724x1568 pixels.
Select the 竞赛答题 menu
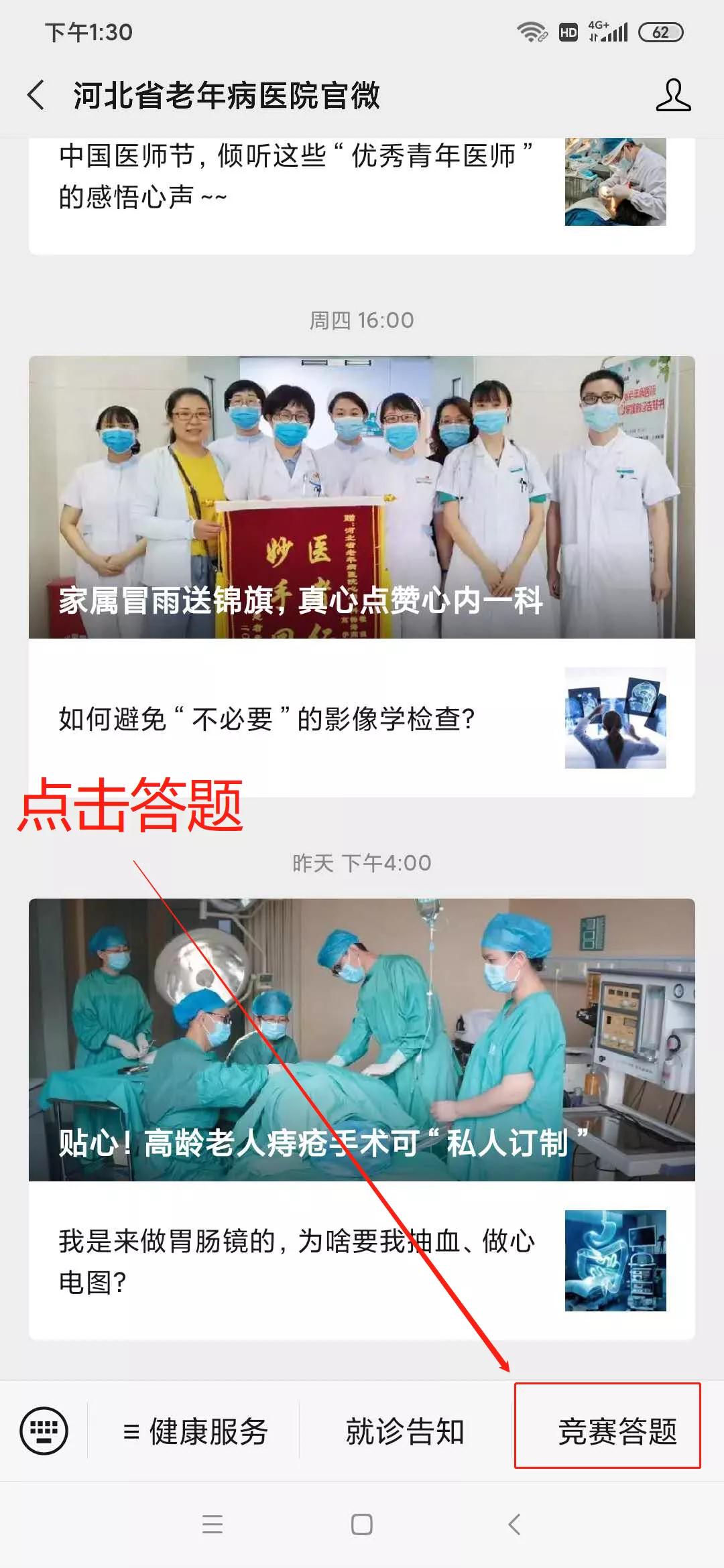617,1432
